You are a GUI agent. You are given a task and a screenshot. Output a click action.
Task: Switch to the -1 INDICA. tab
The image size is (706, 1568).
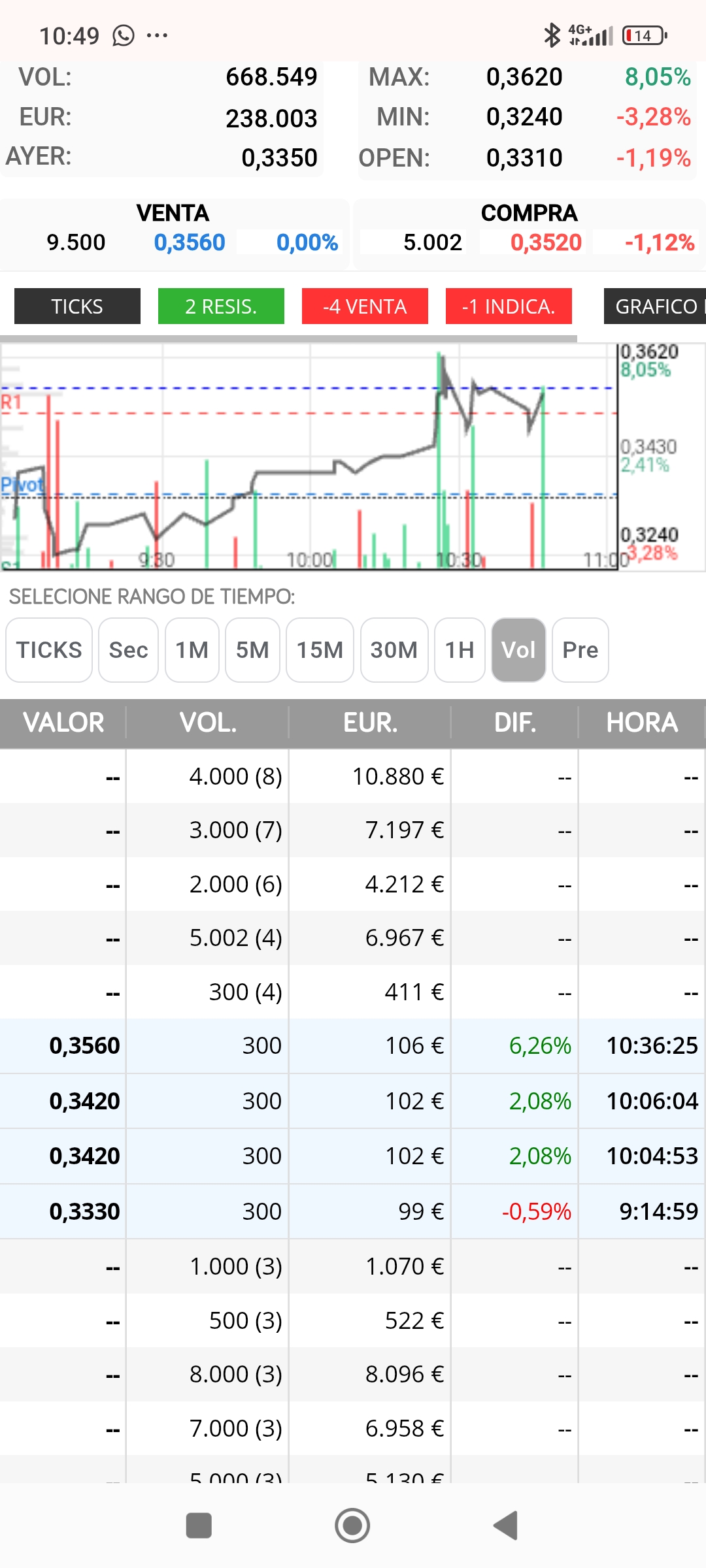[509, 306]
